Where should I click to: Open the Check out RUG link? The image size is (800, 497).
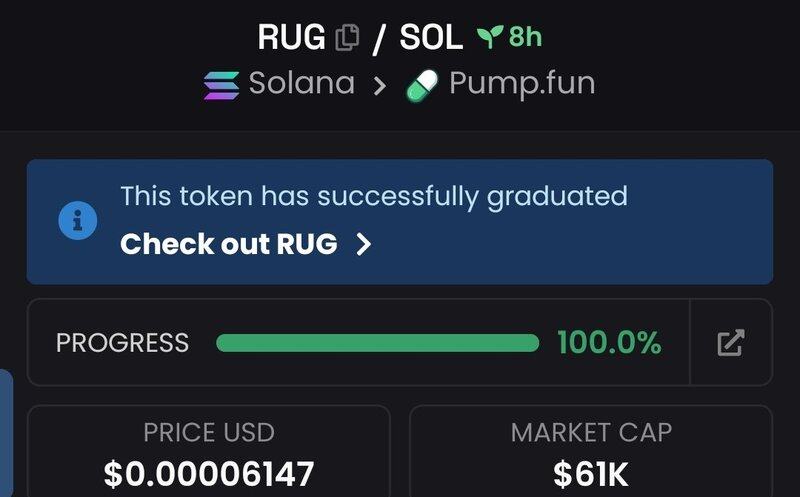point(245,243)
